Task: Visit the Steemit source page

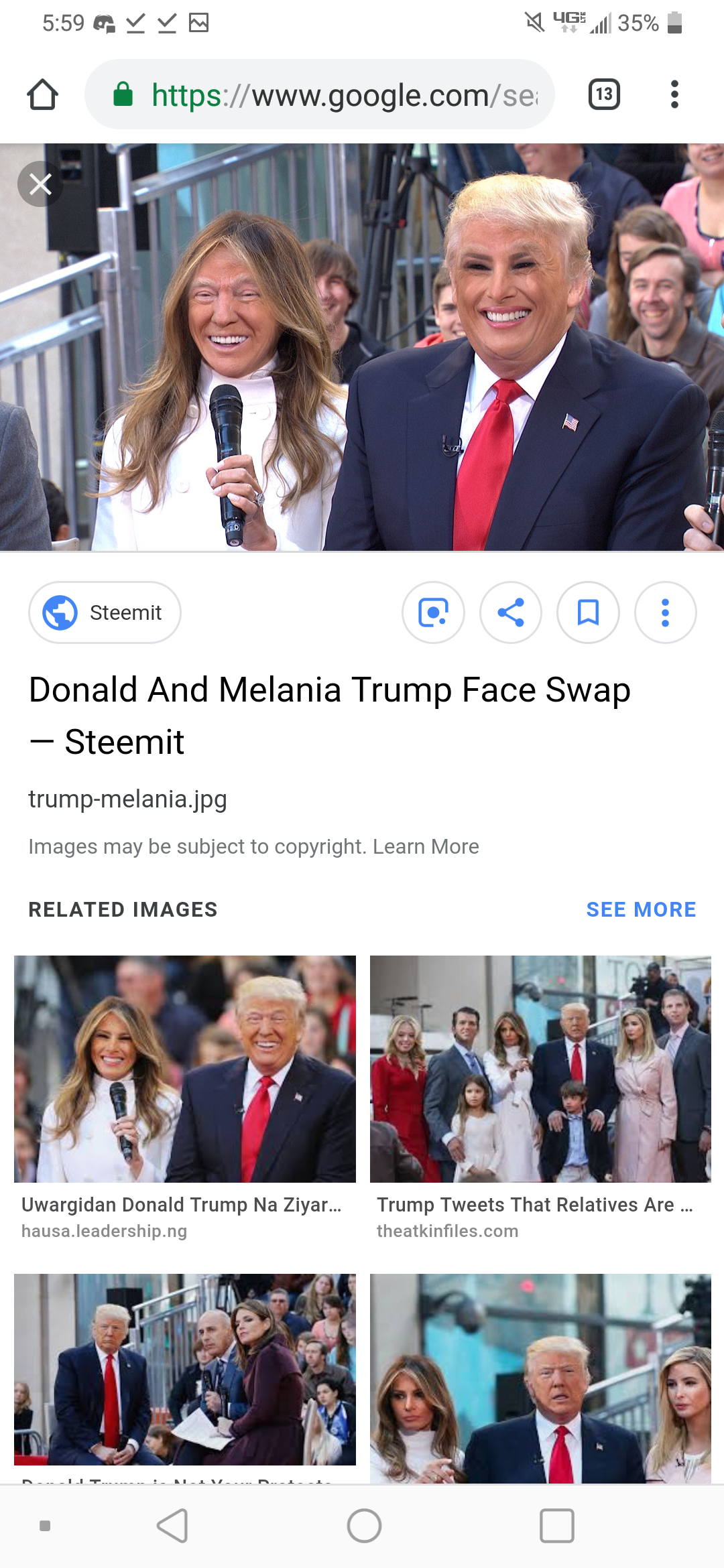Action: pyautogui.click(x=105, y=612)
